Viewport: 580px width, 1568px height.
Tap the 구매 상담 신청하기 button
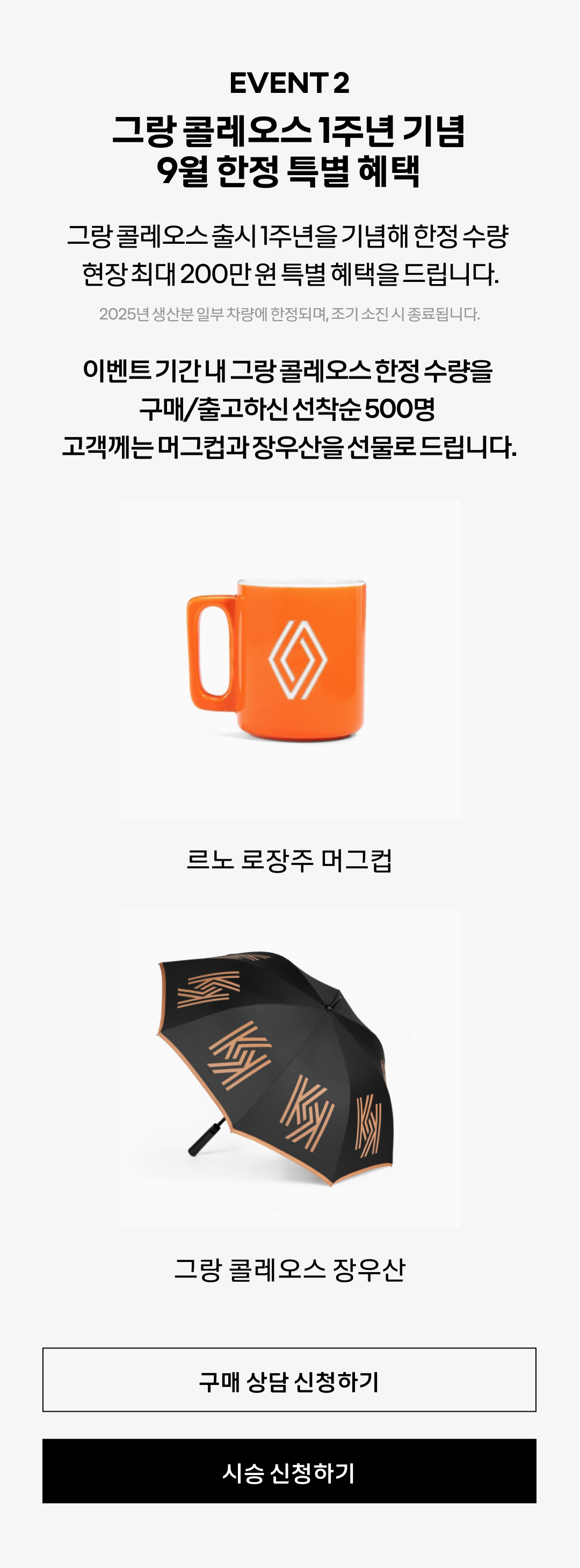point(289,1380)
